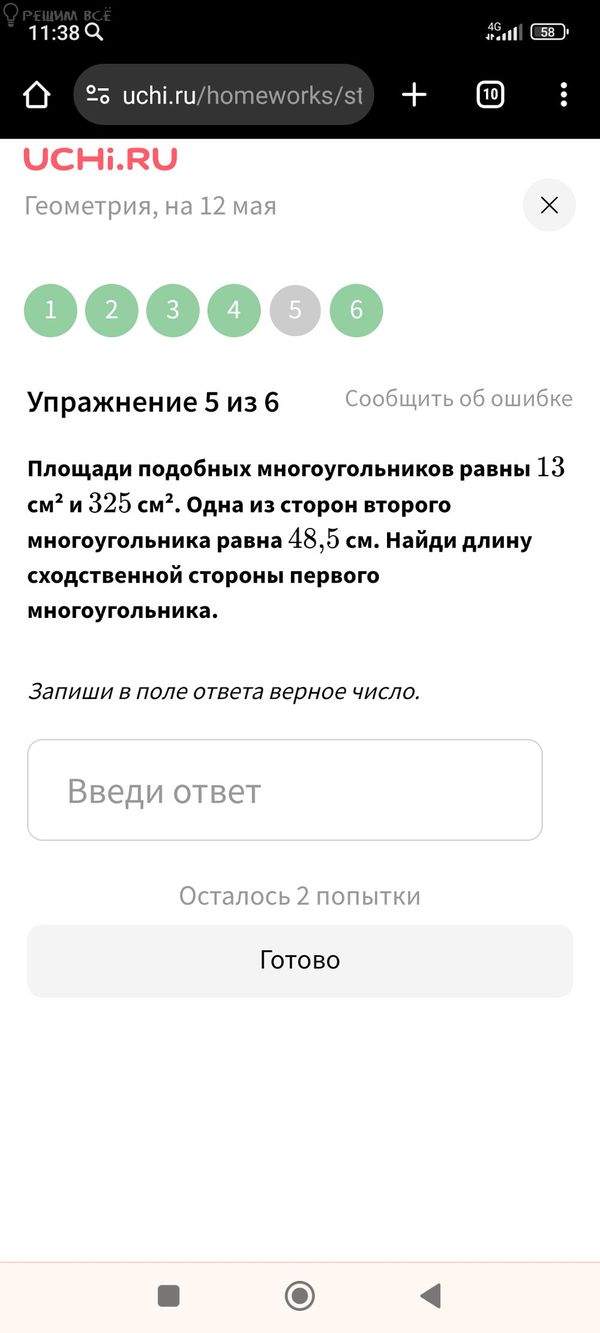Show the open tabs switcher

pyautogui.click(x=490, y=95)
